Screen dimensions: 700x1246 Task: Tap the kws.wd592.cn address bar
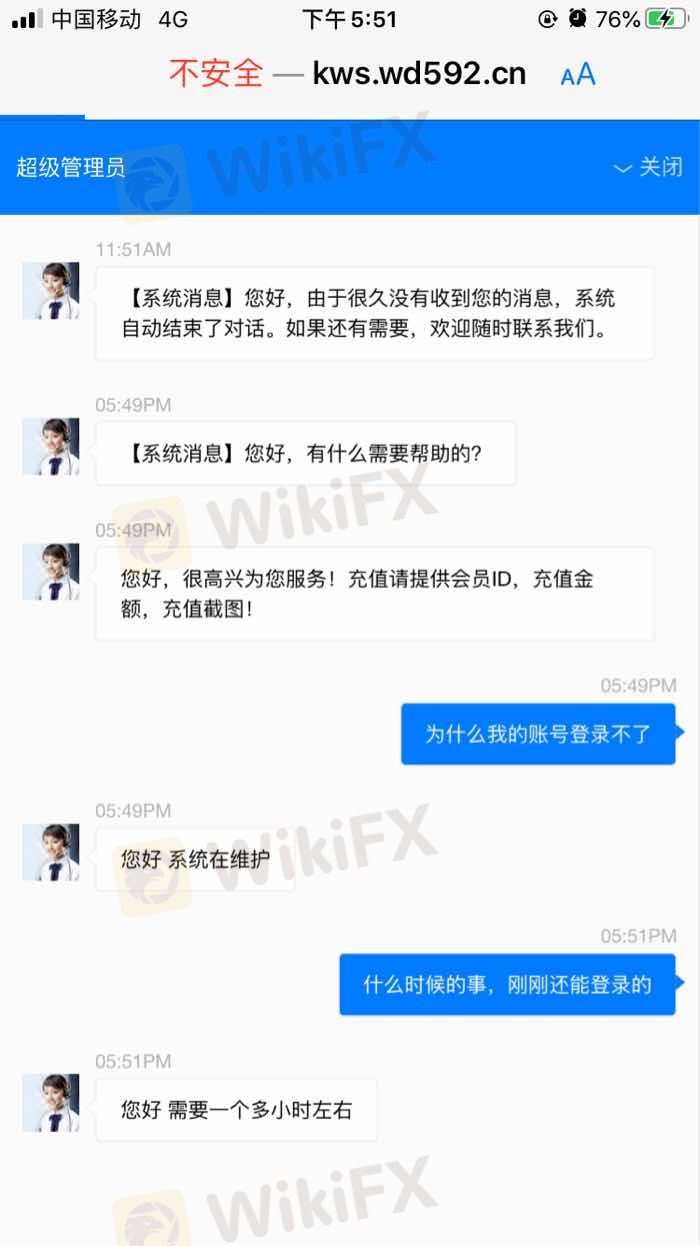click(x=418, y=74)
